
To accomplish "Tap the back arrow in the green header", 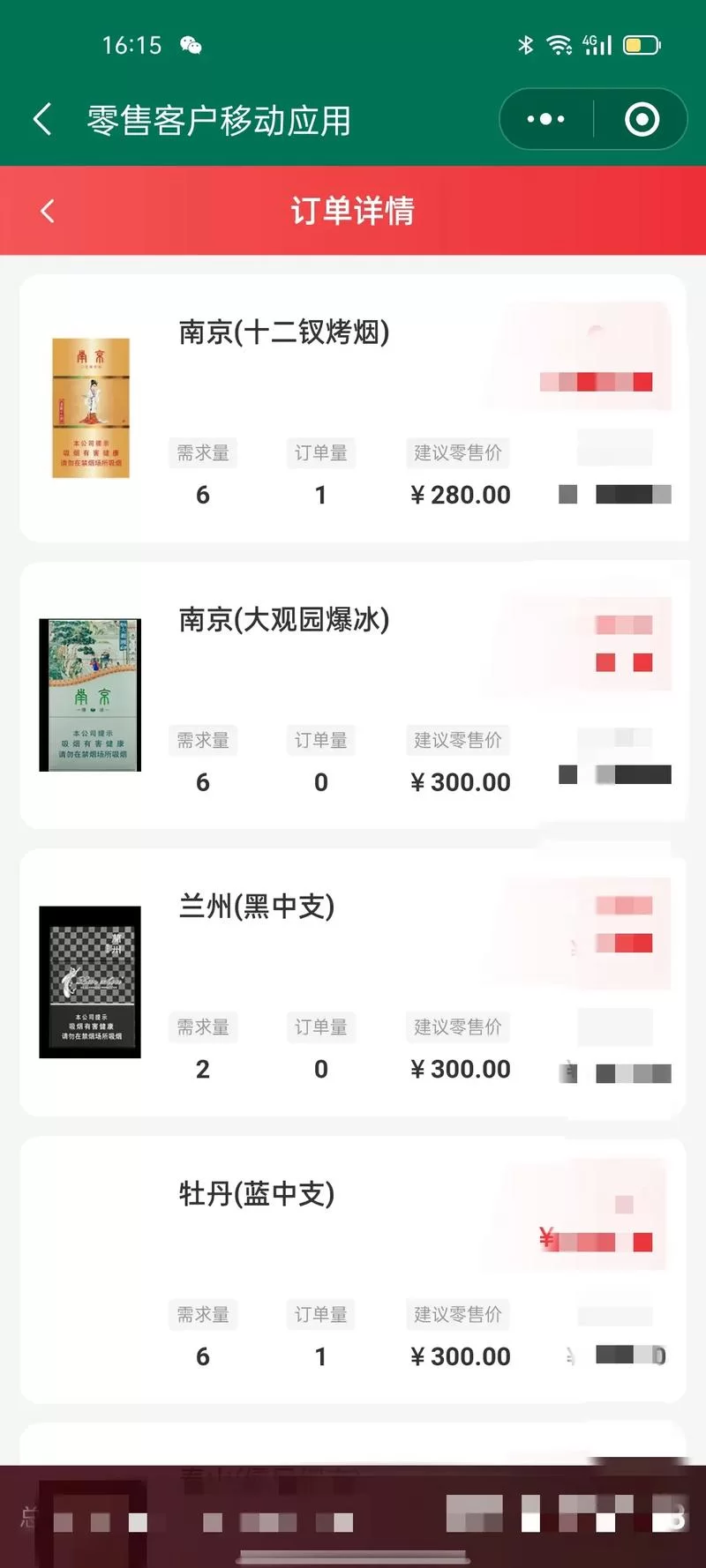I will (41, 118).
